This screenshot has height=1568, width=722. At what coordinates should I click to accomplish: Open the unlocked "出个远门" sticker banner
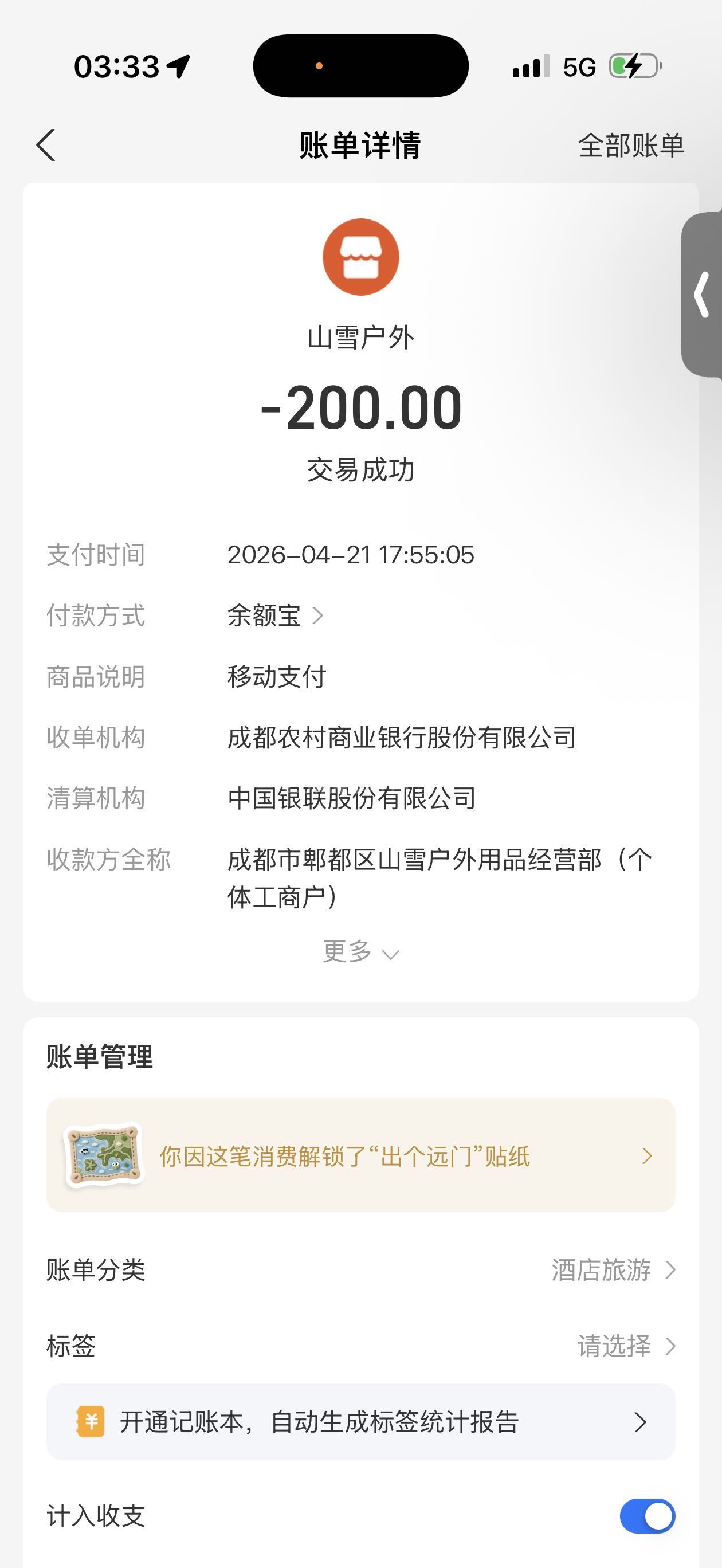(x=360, y=1155)
